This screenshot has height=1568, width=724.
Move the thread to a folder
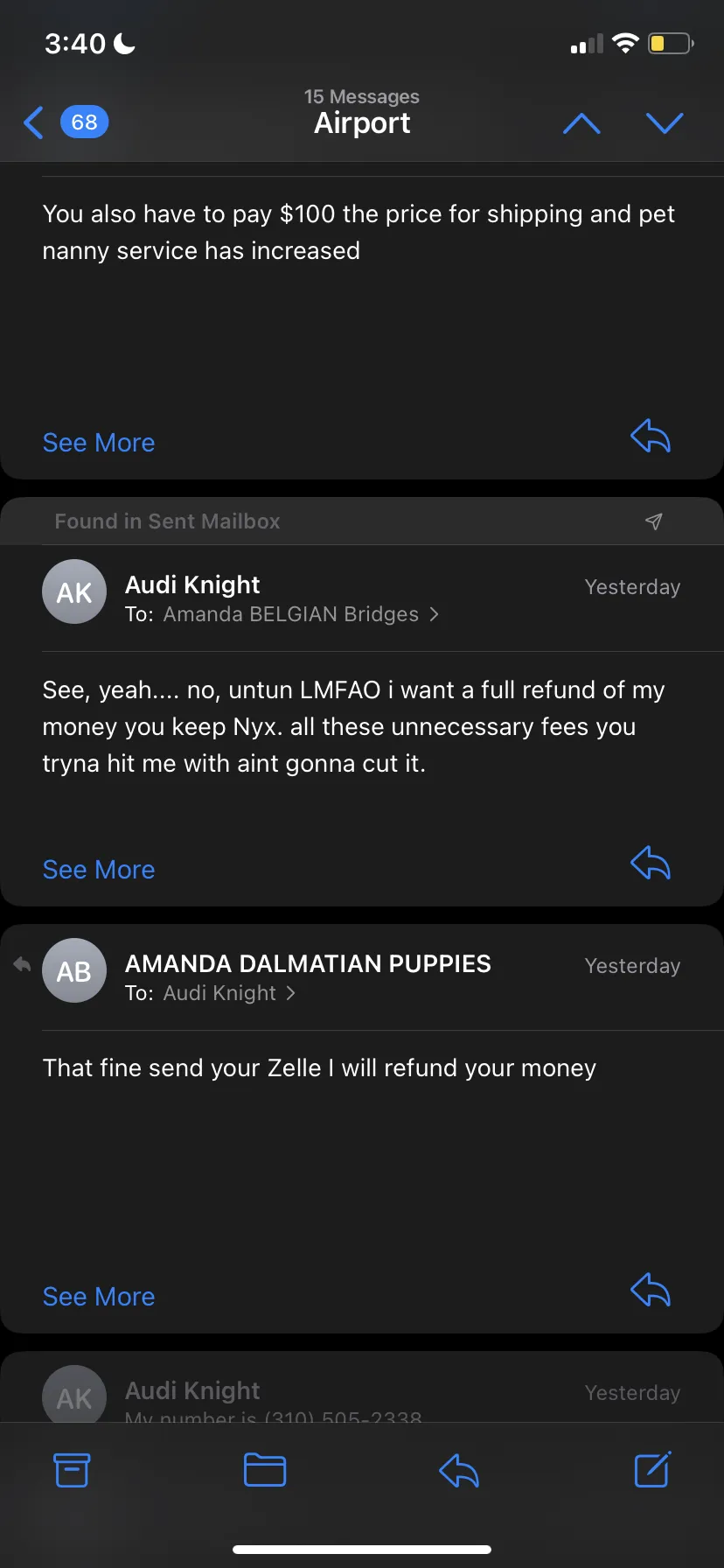[x=265, y=1470]
